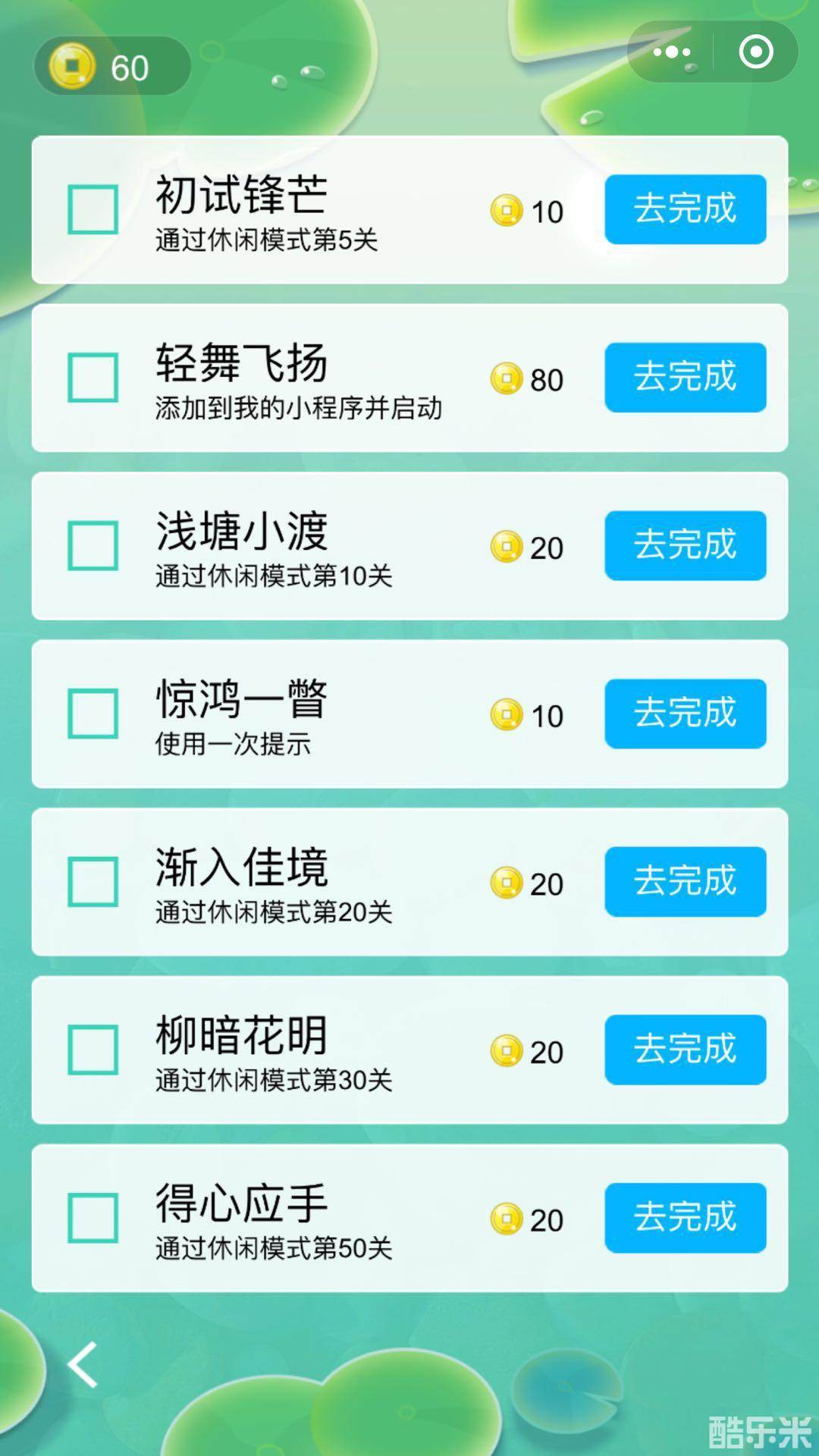Click 去完成 for the 渐入佳境 task
This screenshot has height=1456, width=819.
coord(685,882)
